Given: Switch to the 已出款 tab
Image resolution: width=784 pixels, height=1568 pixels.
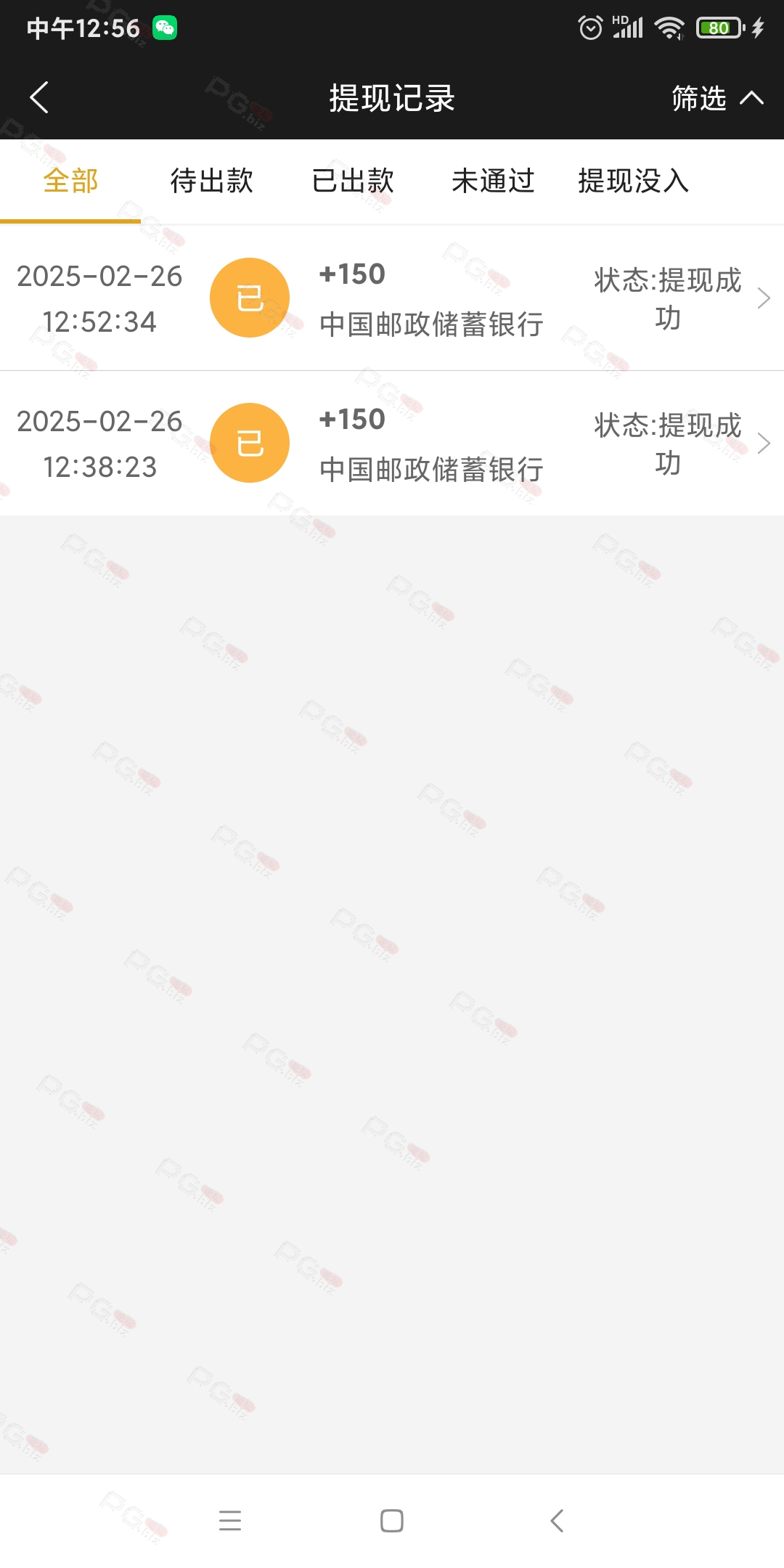Looking at the screenshot, I should coord(352,181).
